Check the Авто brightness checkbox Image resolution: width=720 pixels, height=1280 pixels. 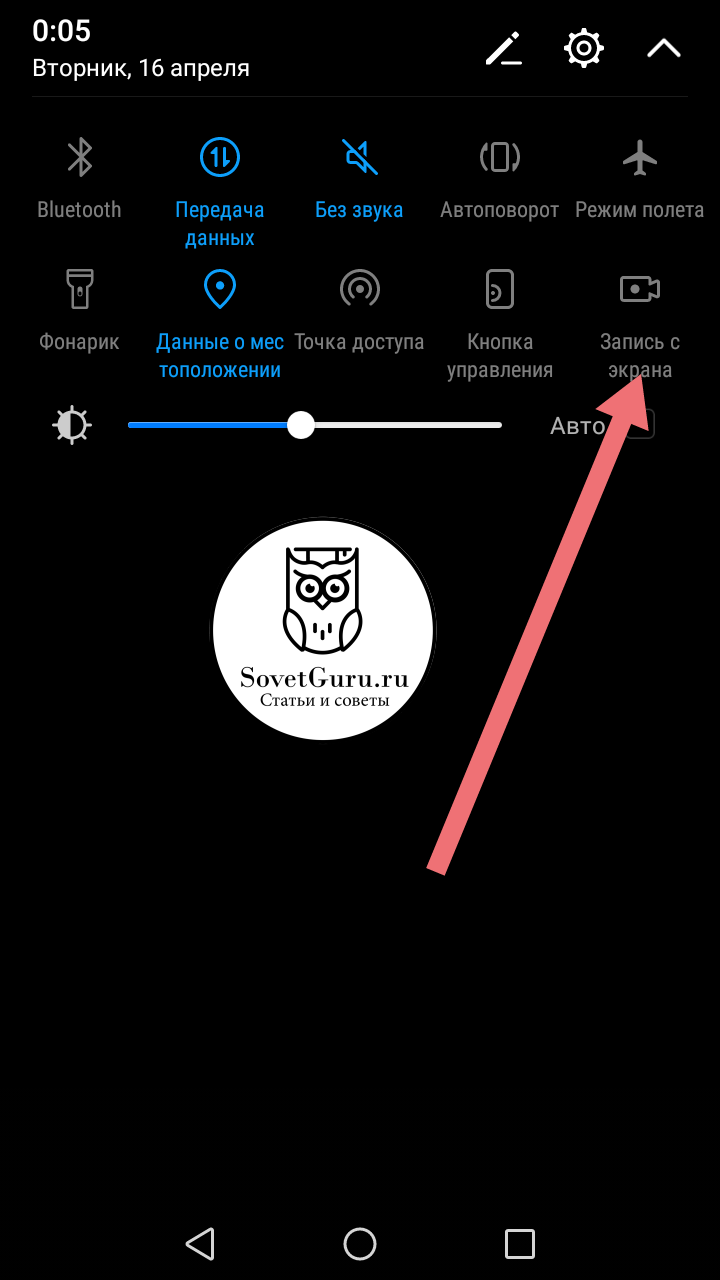[x=640, y=425]
